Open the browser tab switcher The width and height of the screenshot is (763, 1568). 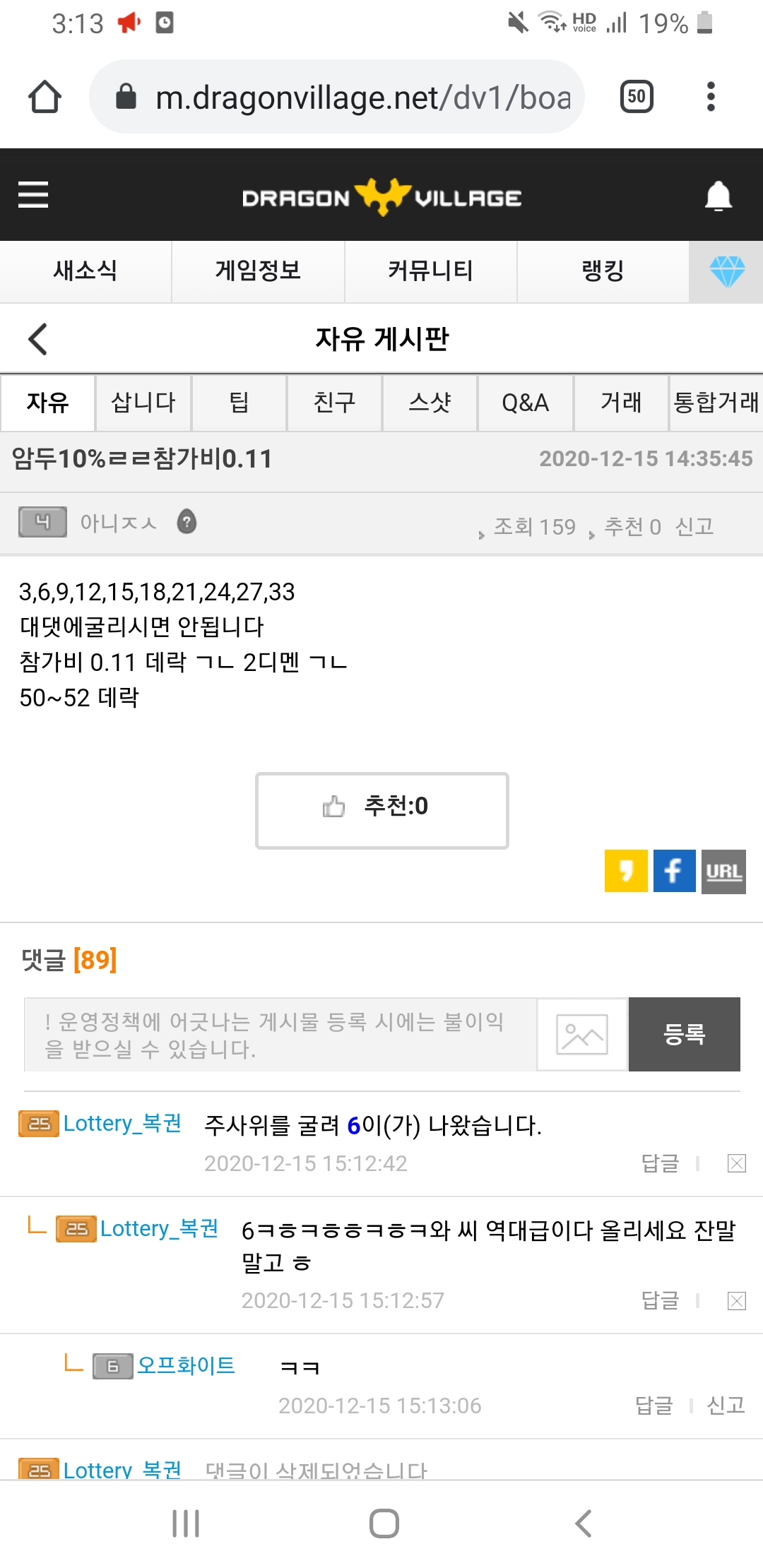[x=637, y=97]
